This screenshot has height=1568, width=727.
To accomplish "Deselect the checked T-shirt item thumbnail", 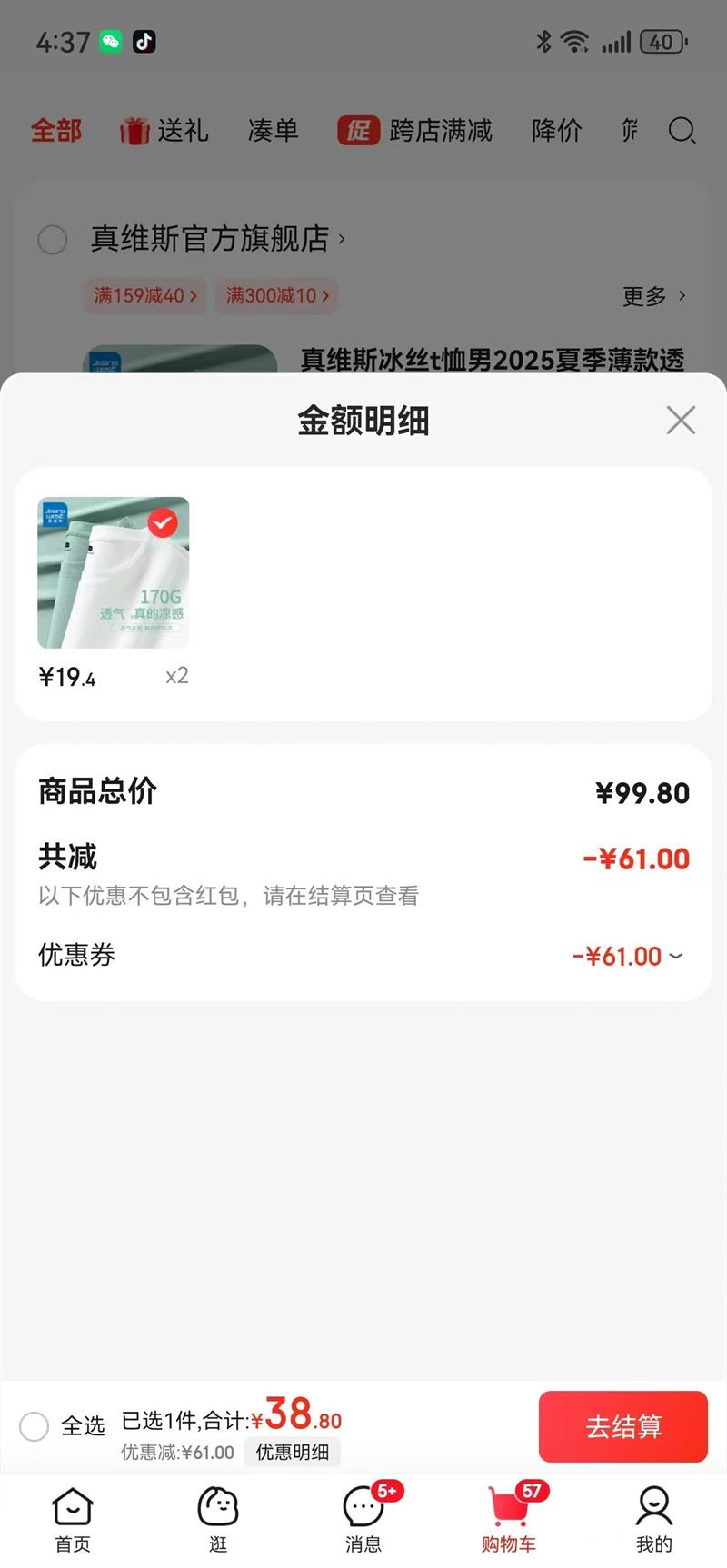I will (163, 523).
